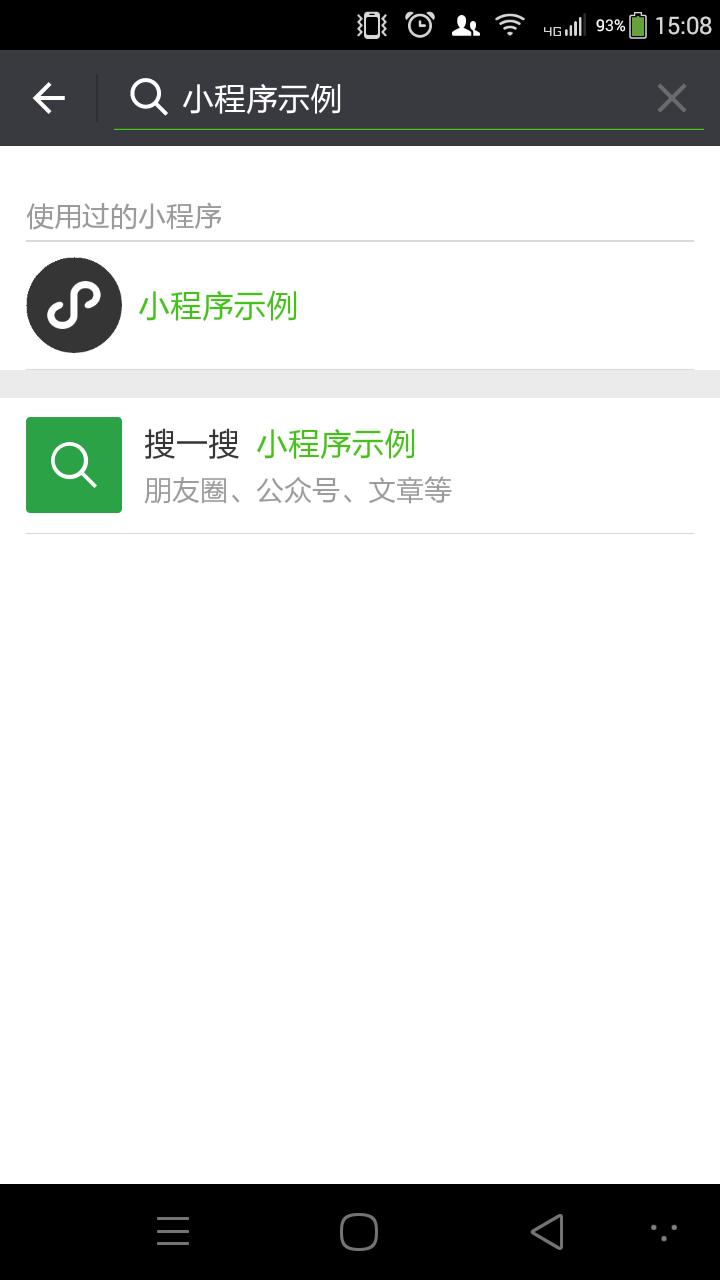Image resolution: width=720 pixels, height=1280 pixels.
Task: Clear the search text with the X button
Action: (671, 97)
